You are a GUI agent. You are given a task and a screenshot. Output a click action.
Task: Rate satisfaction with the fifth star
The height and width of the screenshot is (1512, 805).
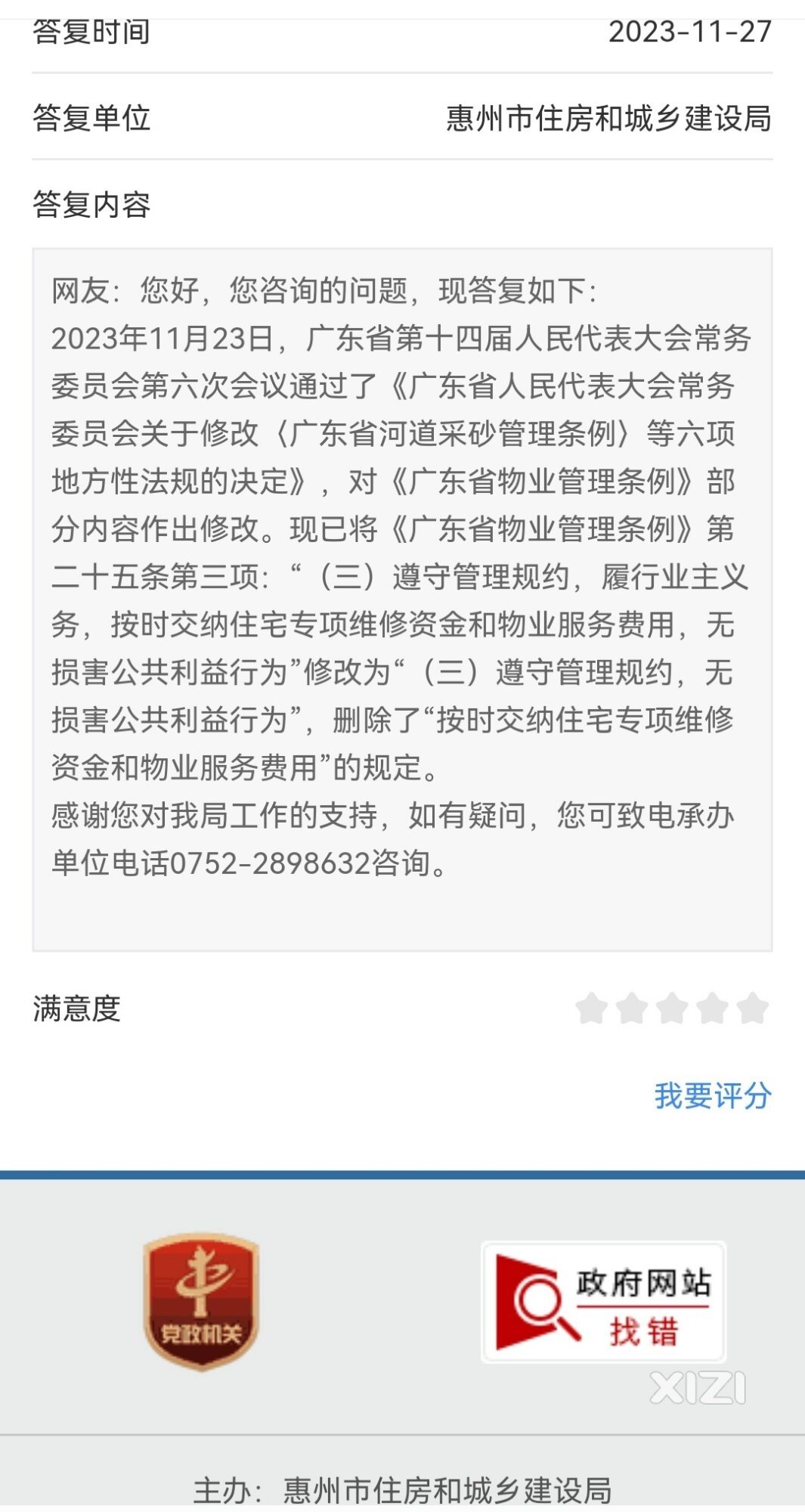click(753, 1009)
